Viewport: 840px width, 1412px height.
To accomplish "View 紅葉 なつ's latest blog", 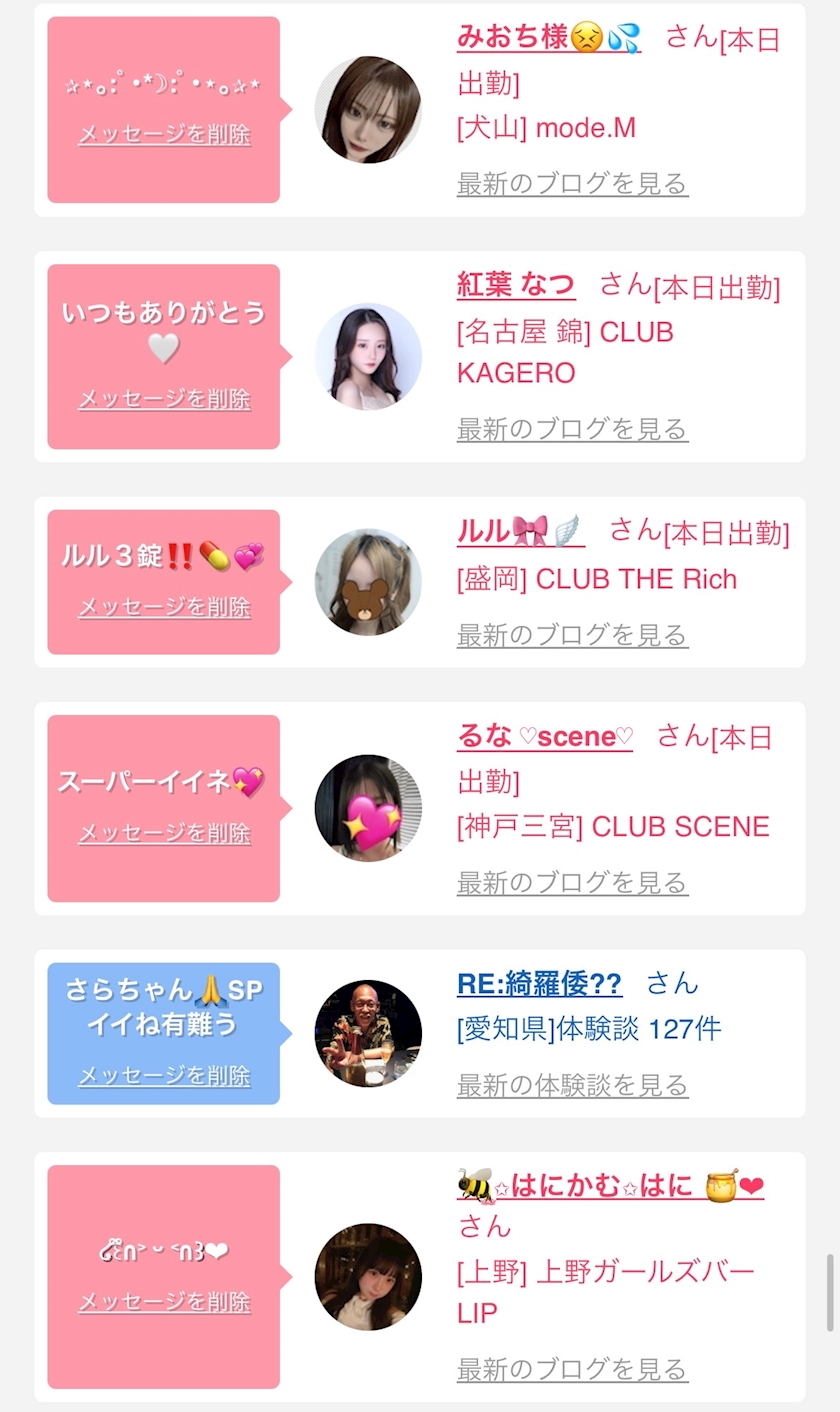I will (572, 430).
